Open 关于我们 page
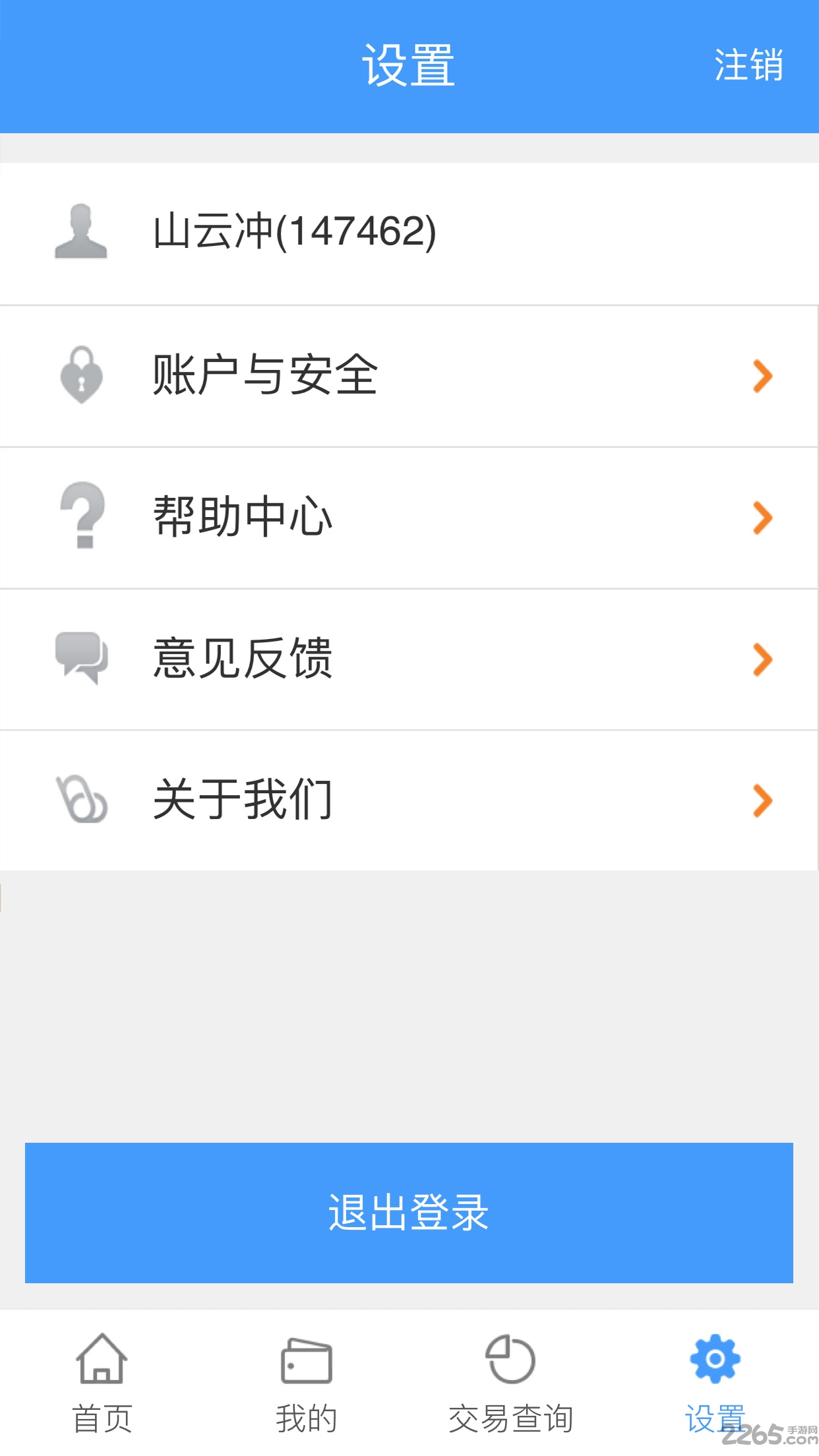 click(409, 801)
